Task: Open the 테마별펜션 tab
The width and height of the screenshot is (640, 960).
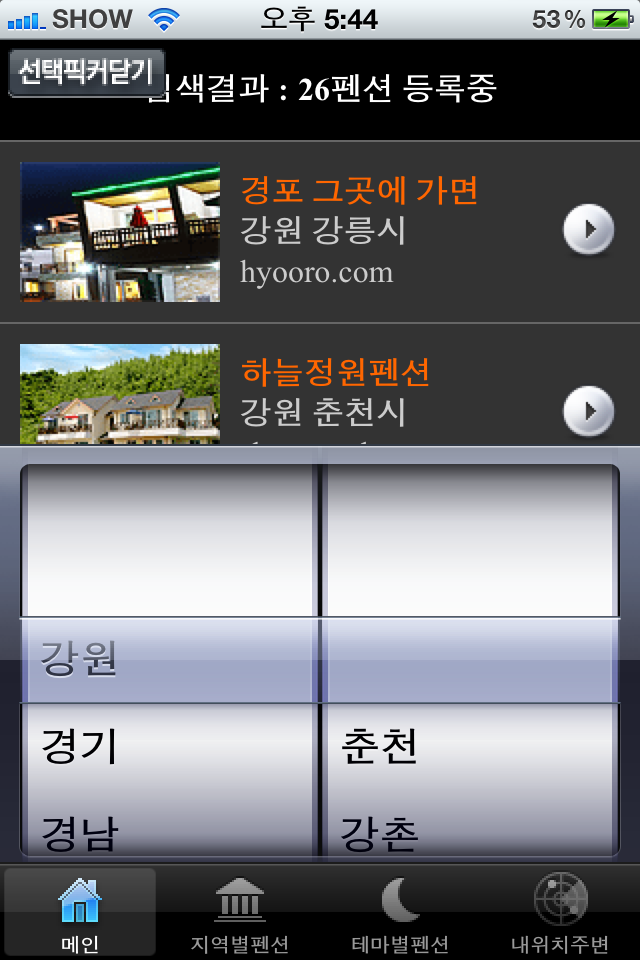Action: coord(400,913)
